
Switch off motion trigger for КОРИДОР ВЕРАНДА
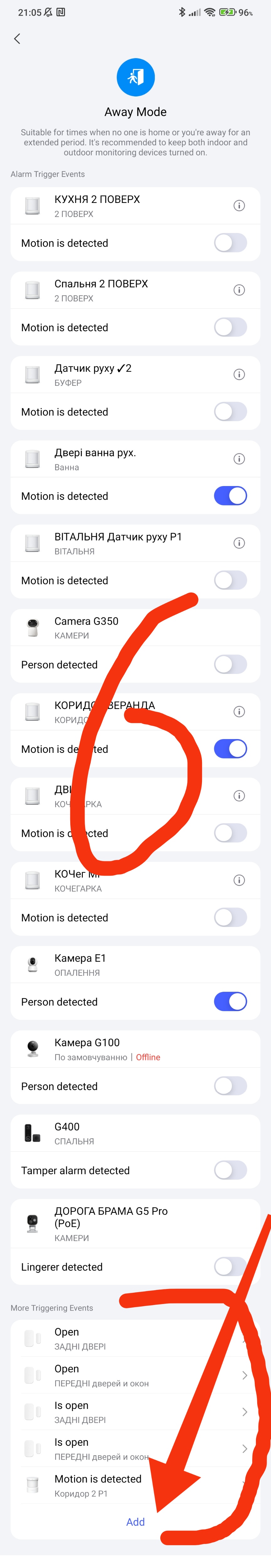point(230,749)
